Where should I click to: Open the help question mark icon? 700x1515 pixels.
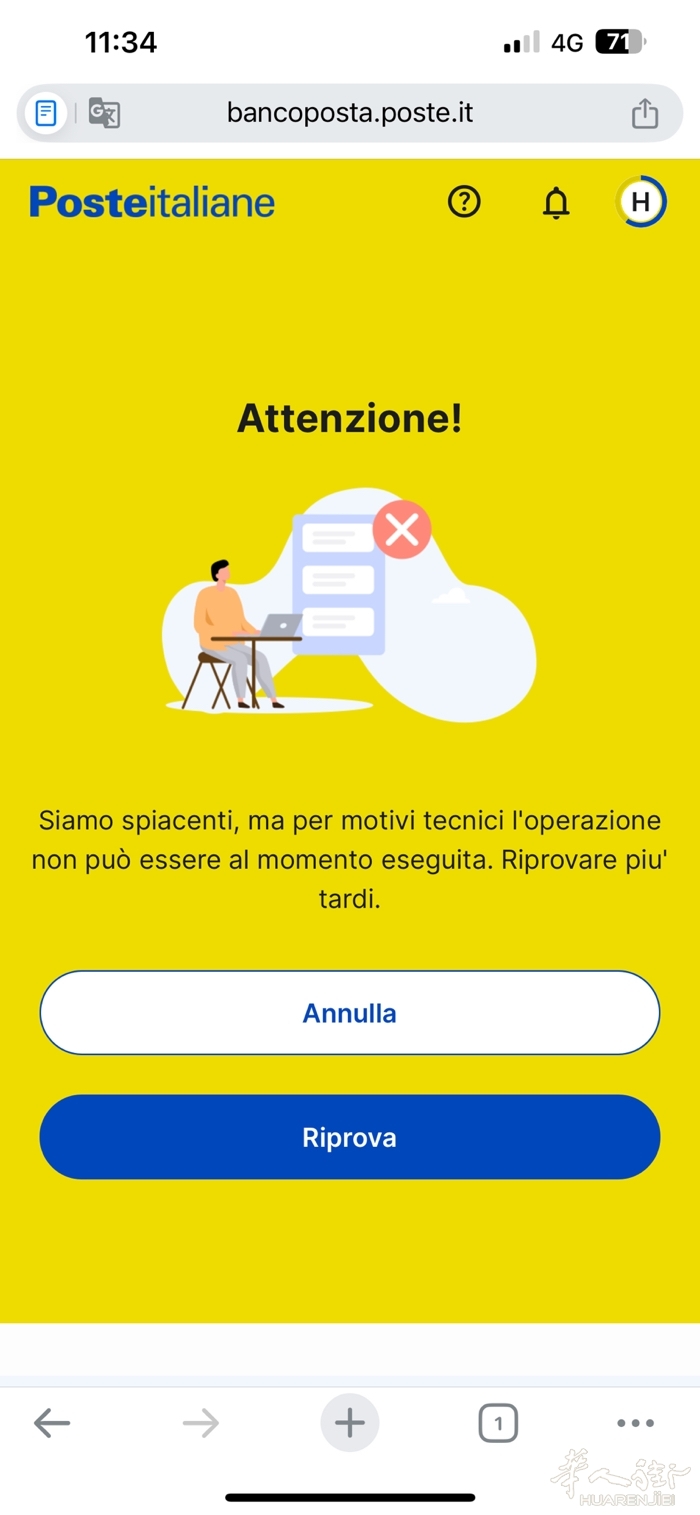[464, 202]
